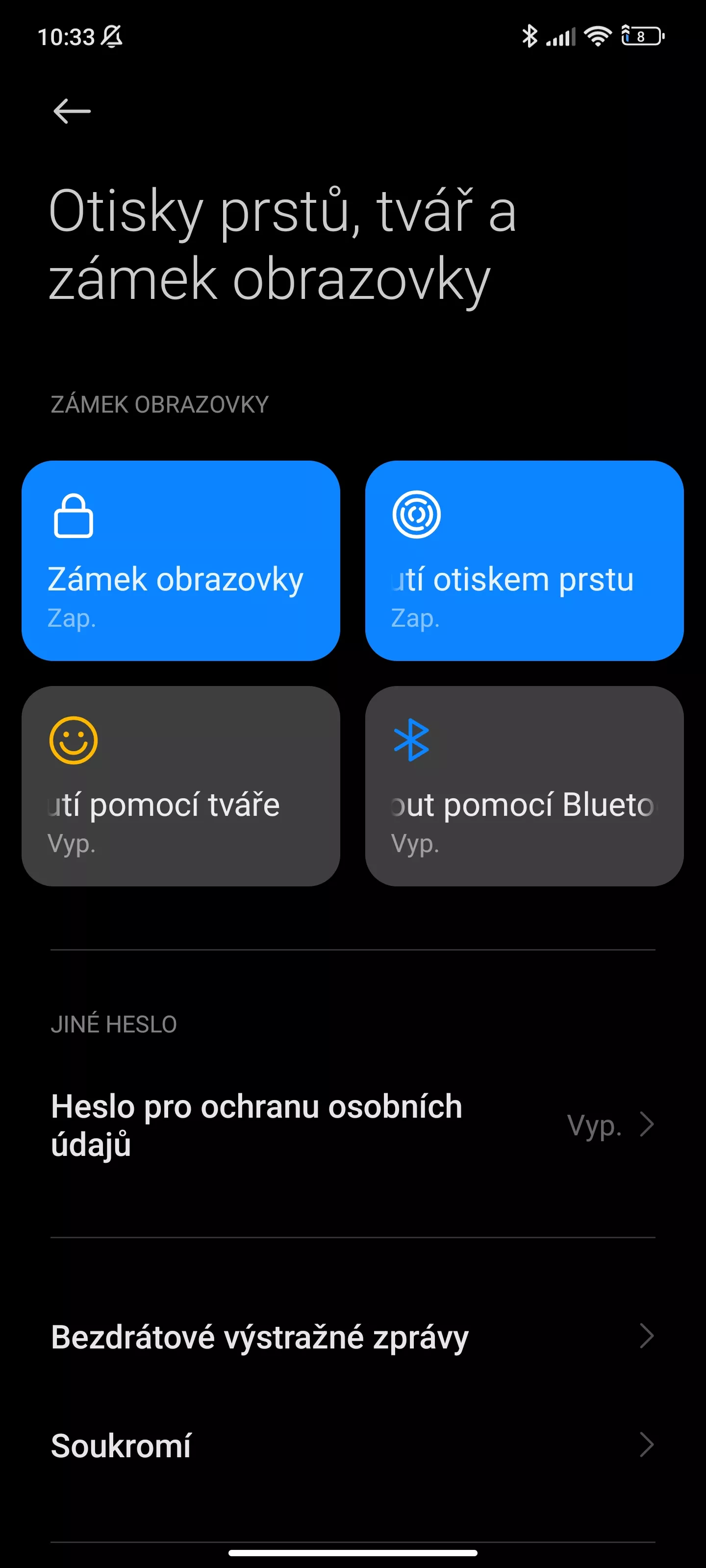The height and width of the screenshot is (1568, 706).
Task: Open the Bluetooth unlock card
Action: [524, 786]
